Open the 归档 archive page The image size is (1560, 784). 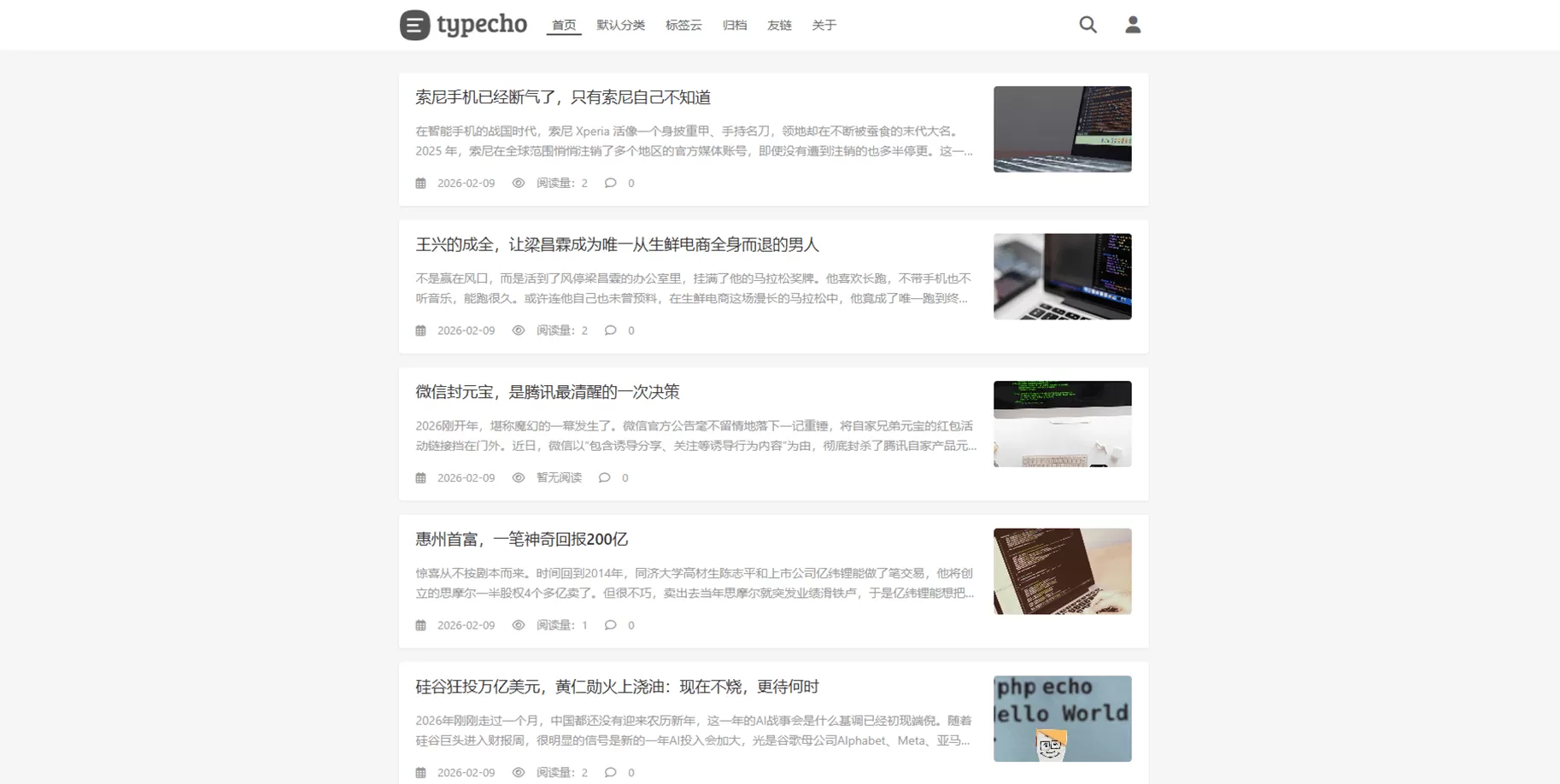click(x=735, y=26)
